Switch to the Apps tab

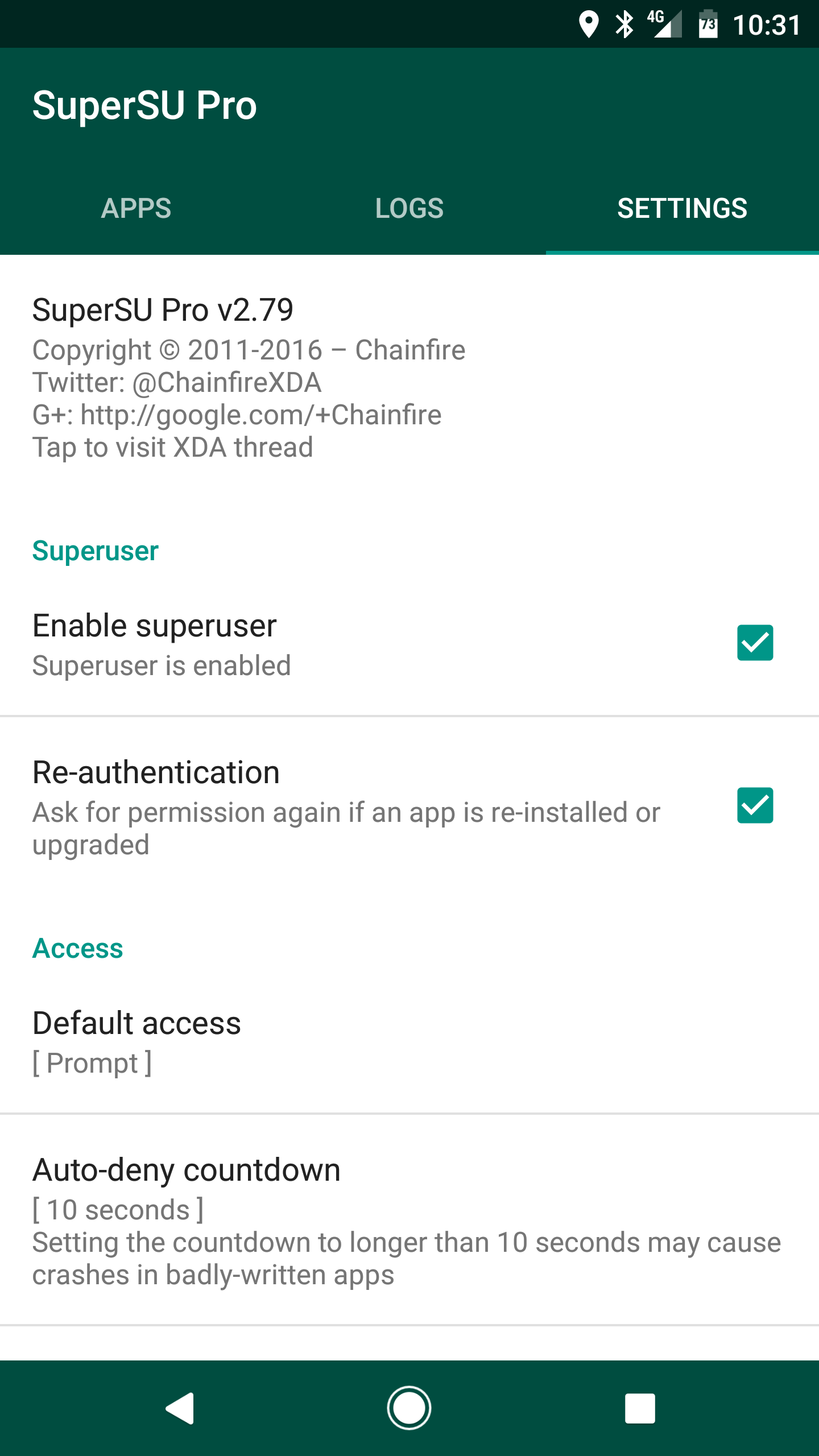click(136, 208)
